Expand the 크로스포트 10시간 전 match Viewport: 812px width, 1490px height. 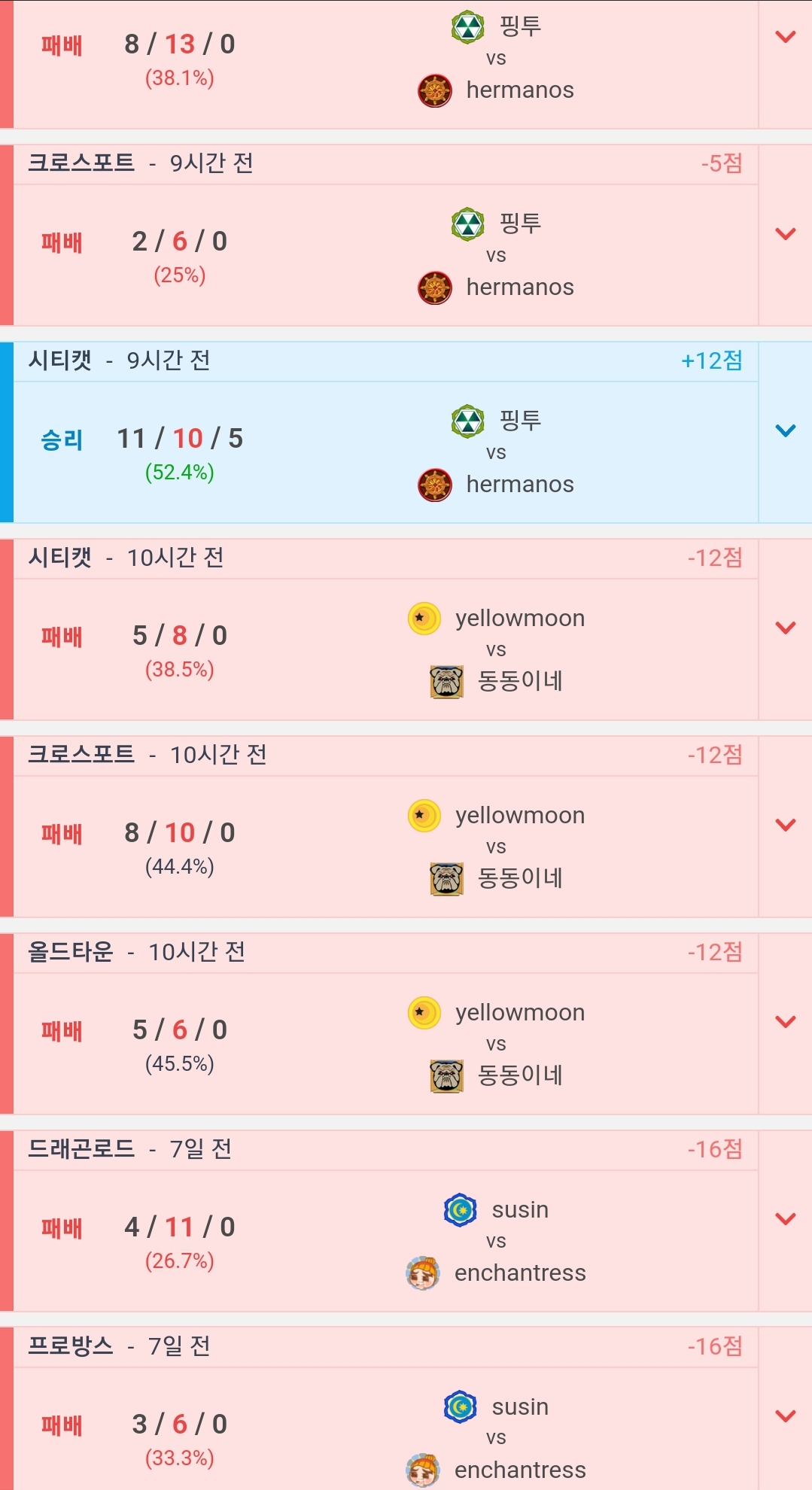pos(785,826)
